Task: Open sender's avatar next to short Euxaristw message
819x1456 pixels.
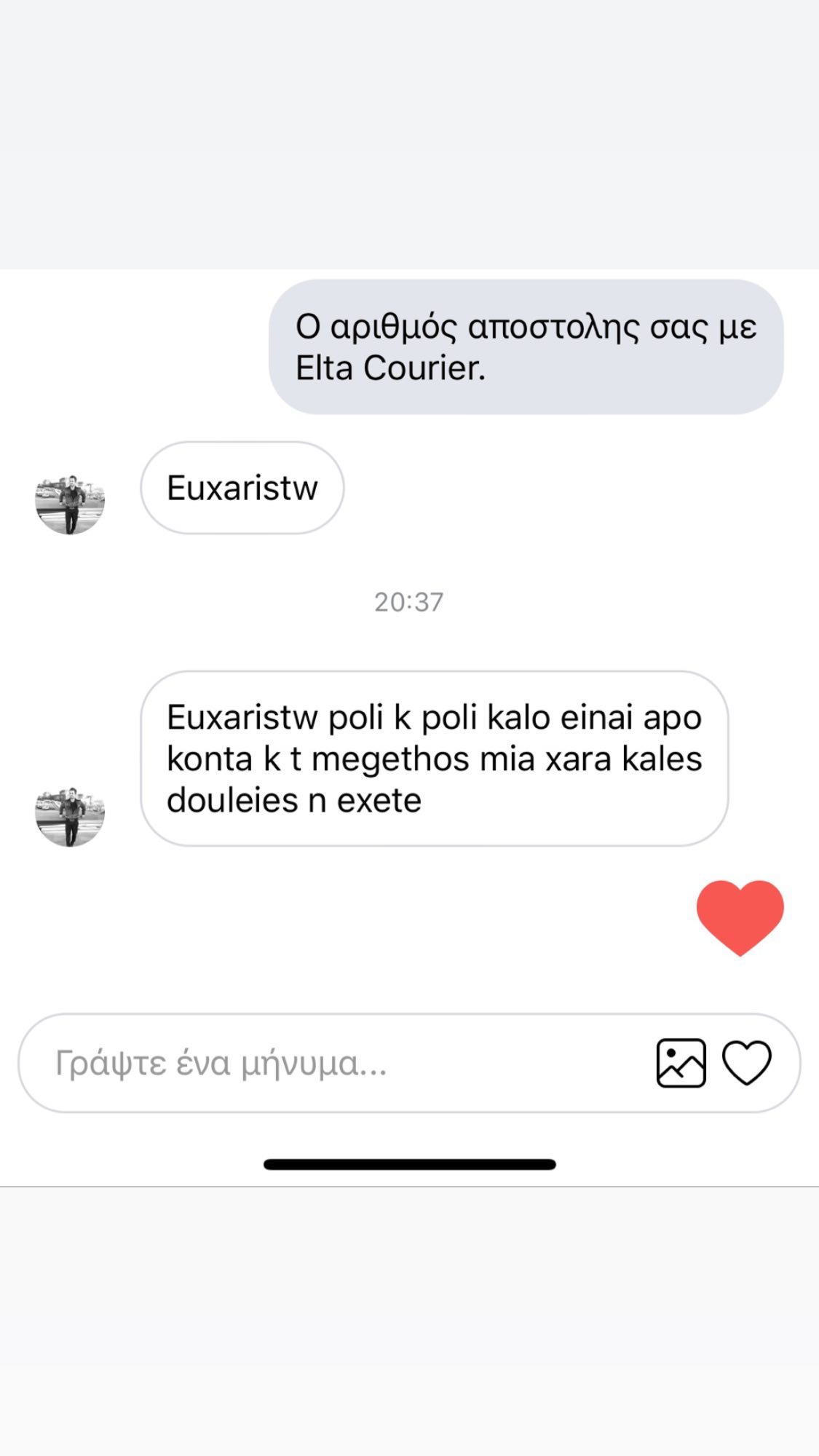Action: tap(70, 505)
